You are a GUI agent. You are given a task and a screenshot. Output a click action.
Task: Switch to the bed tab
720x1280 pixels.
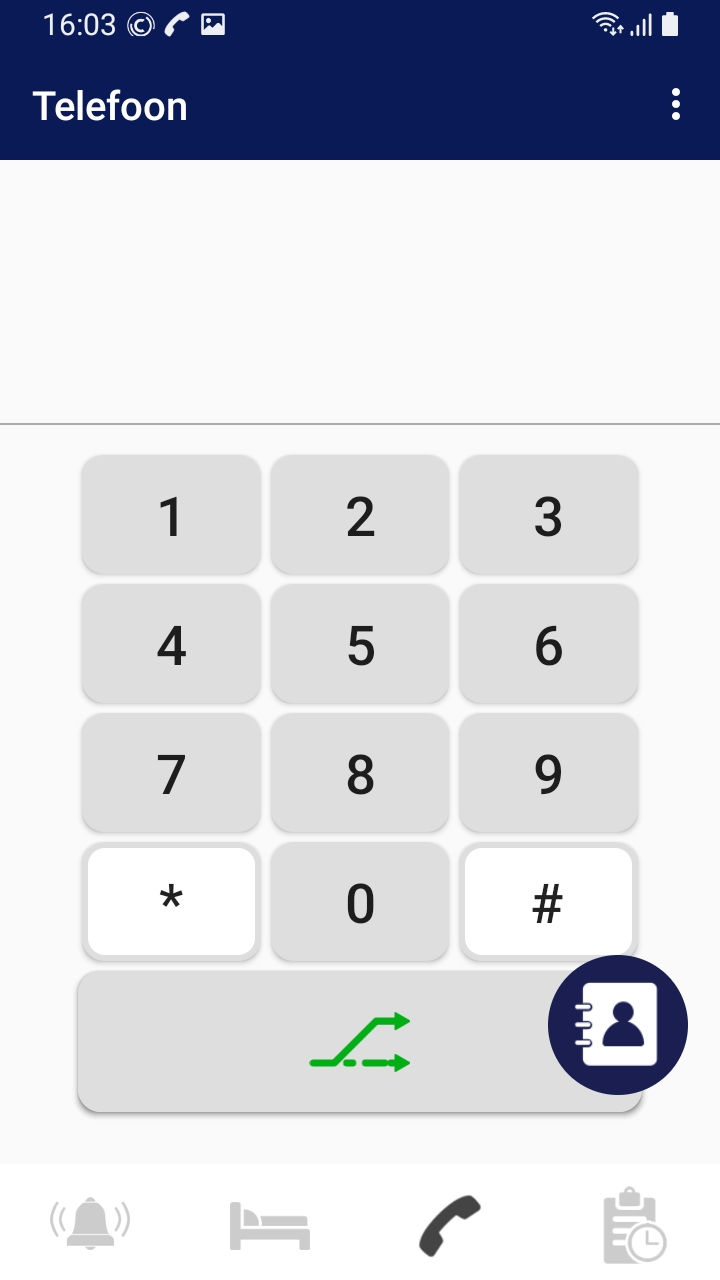270,1225
